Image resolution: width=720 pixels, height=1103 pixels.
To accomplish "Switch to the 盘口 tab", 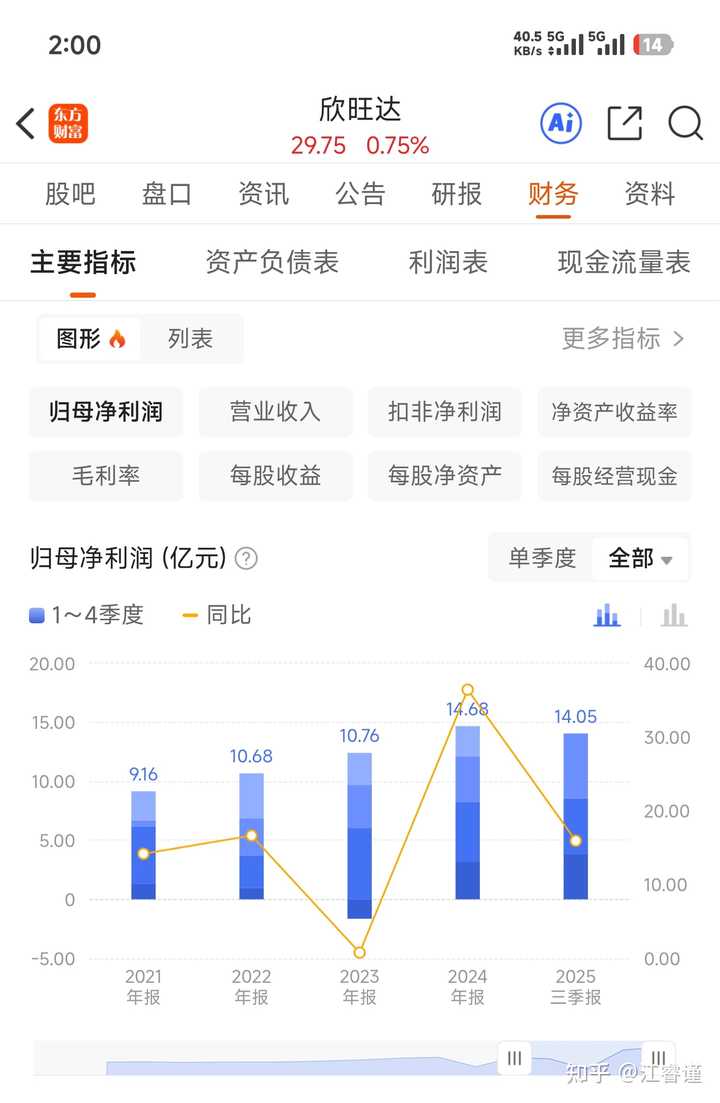I will tap(166, 193).
